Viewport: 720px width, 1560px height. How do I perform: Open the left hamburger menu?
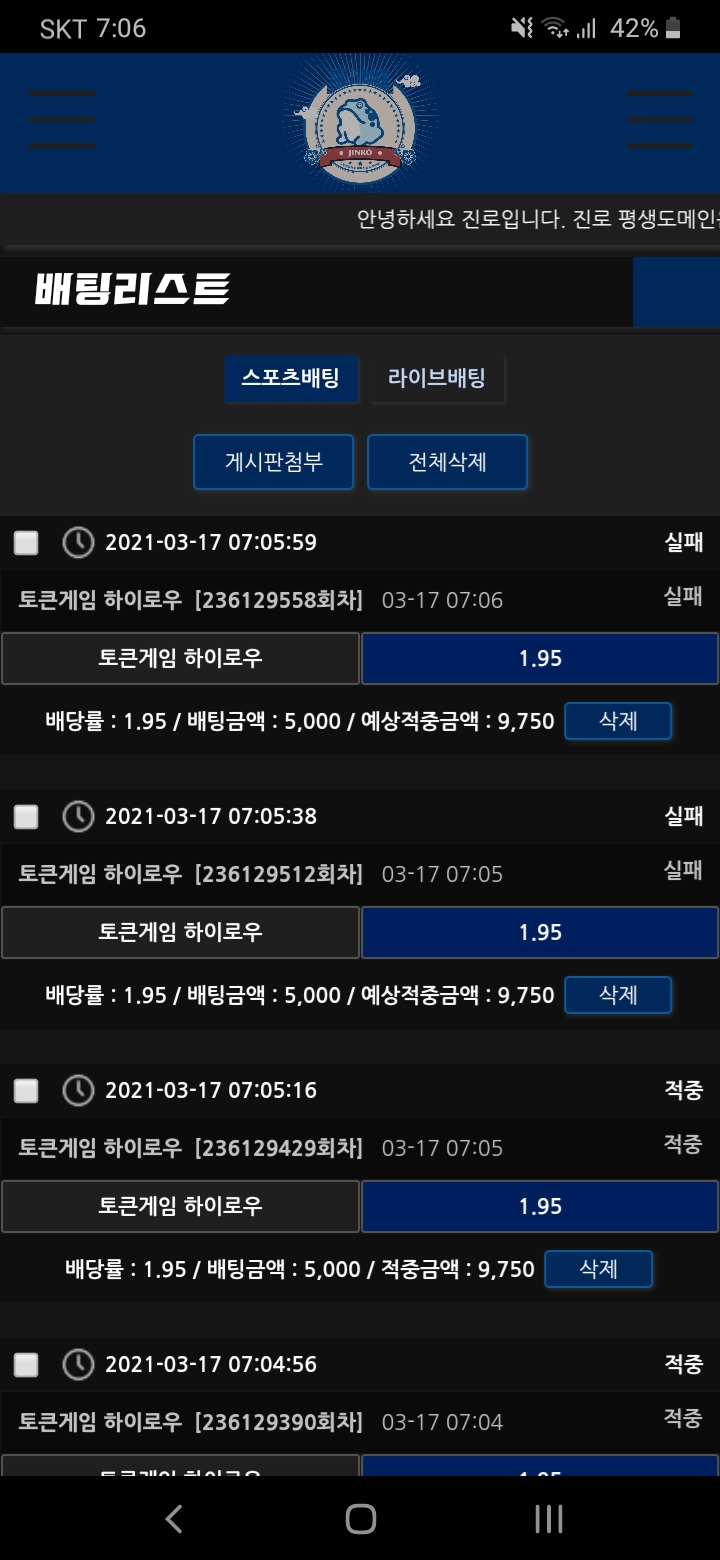pos(62,120)
